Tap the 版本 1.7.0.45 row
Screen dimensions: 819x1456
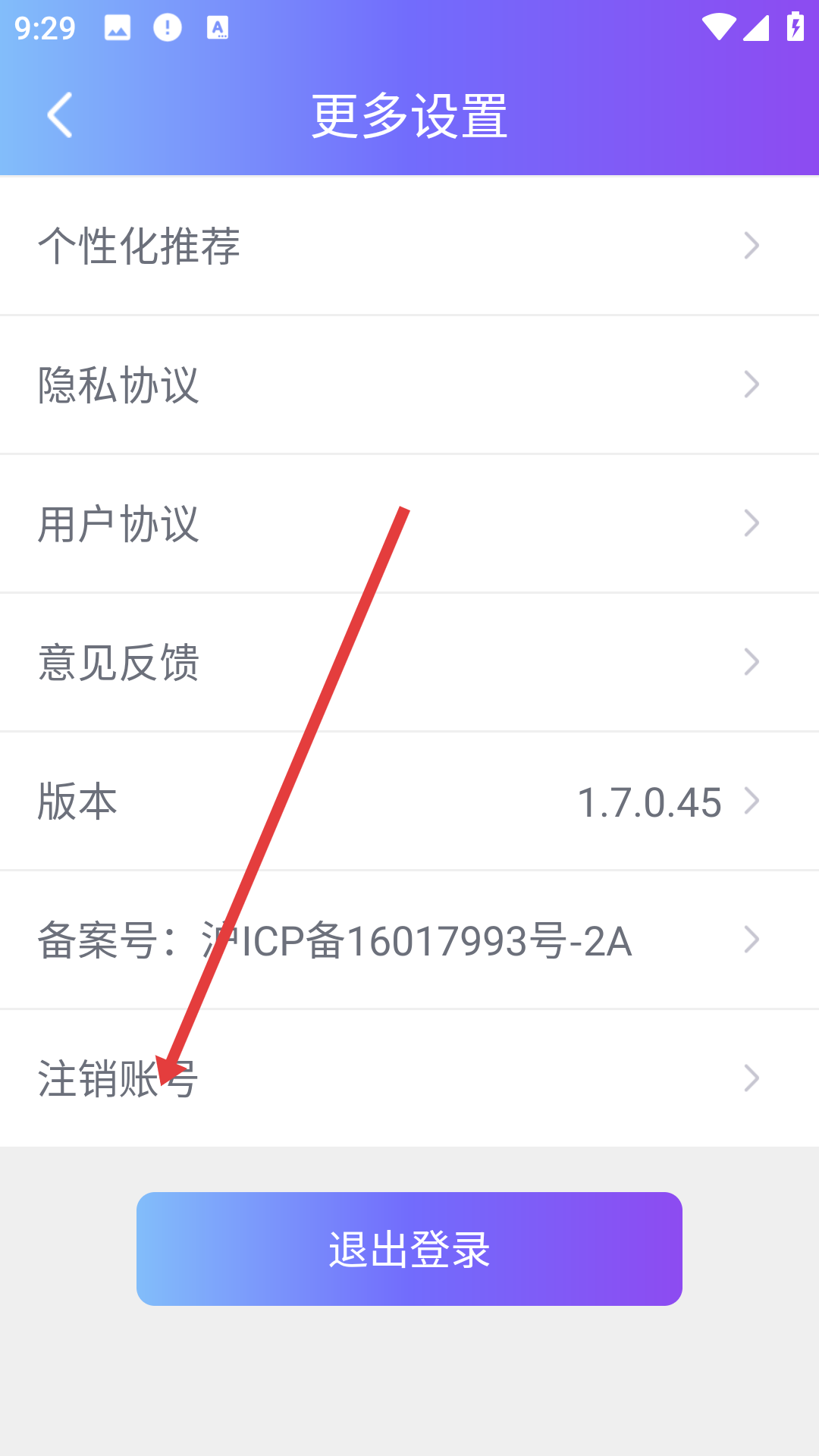point(409,801)
